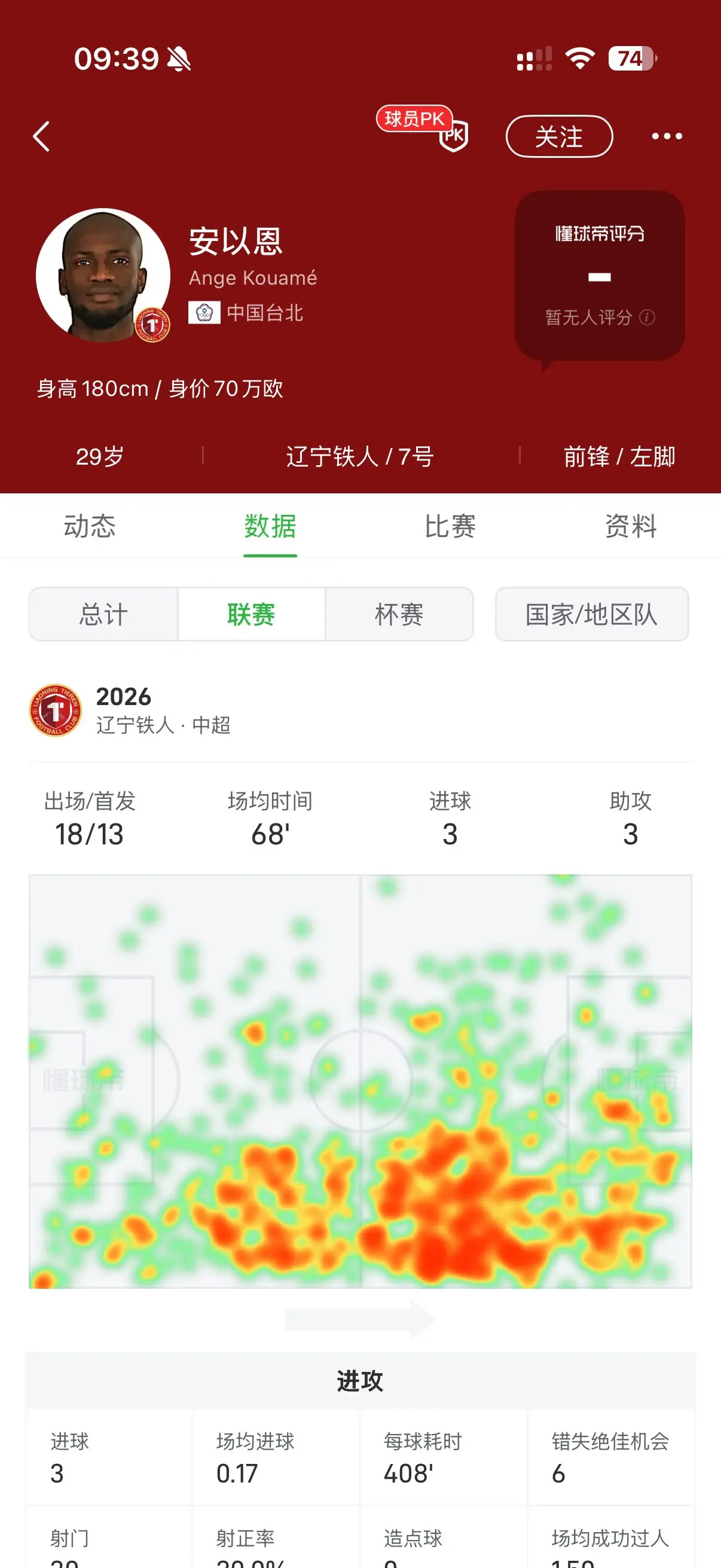Show 国家/地区队 statistics
721x1568 pixels.
pos(591,614)
